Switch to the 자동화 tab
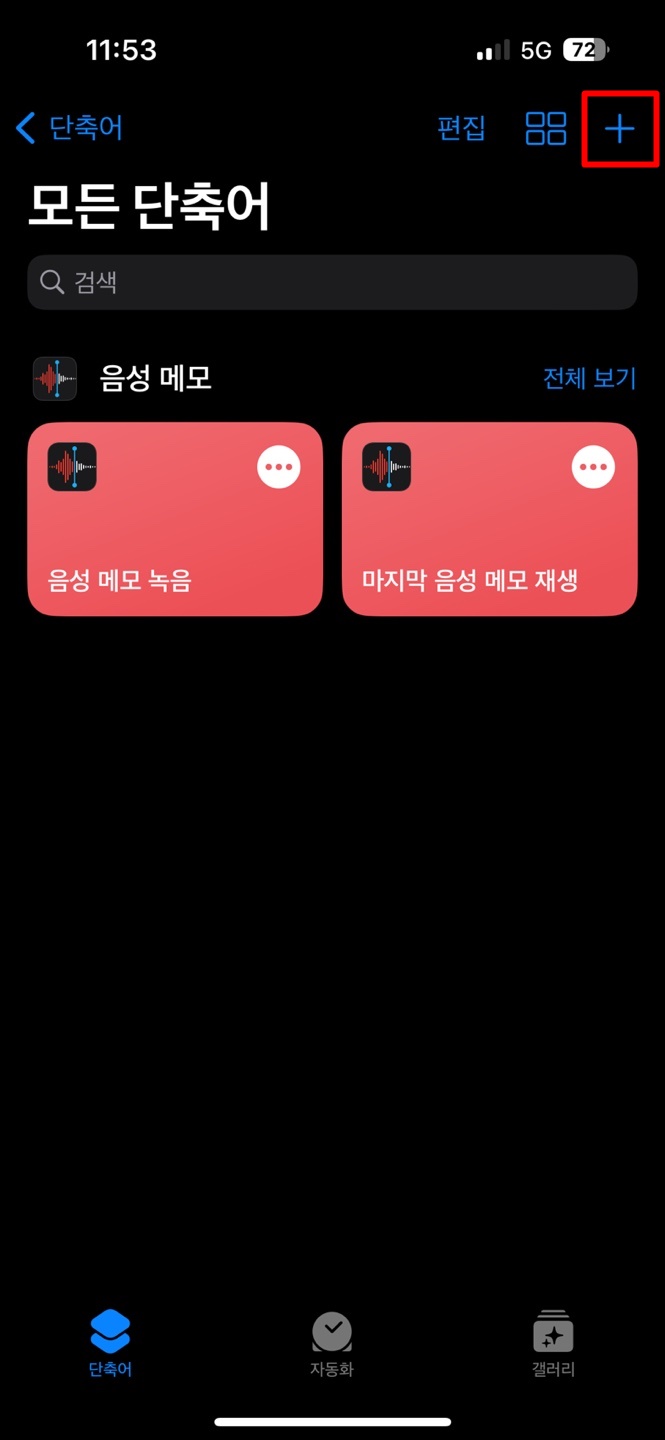665x1440 pixels. tap(331, 1344)
